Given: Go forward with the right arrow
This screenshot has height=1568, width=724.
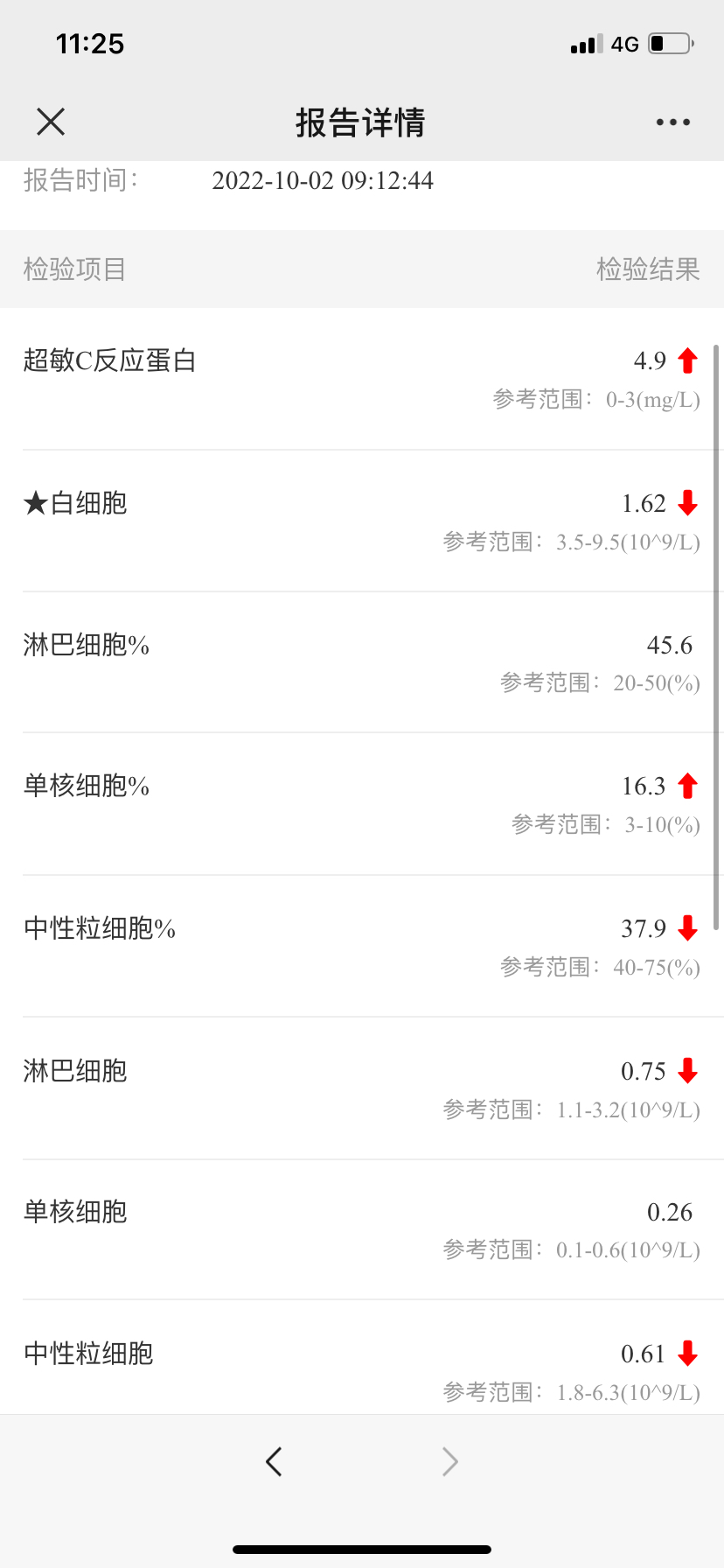Looking at the screenshot, I should click(449, 1460).
